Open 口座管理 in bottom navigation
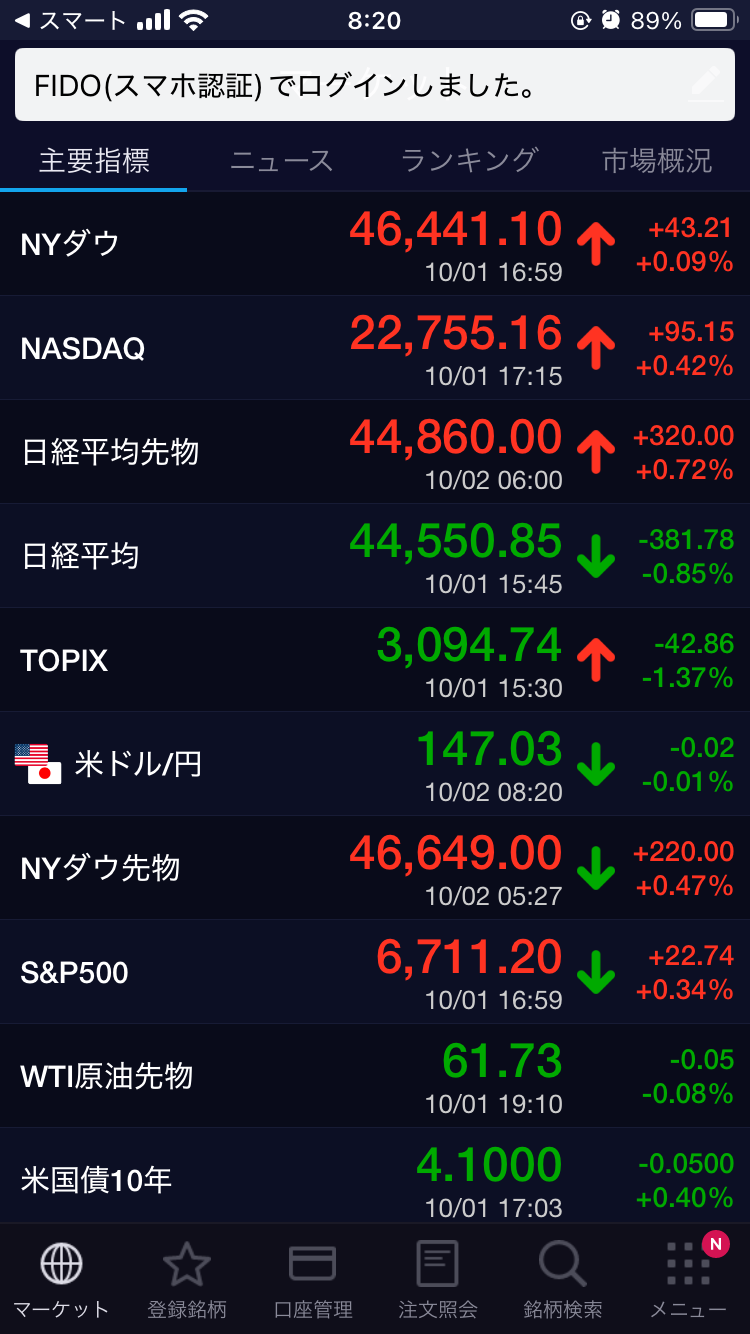The image size is (750, 1334). 312,1280
